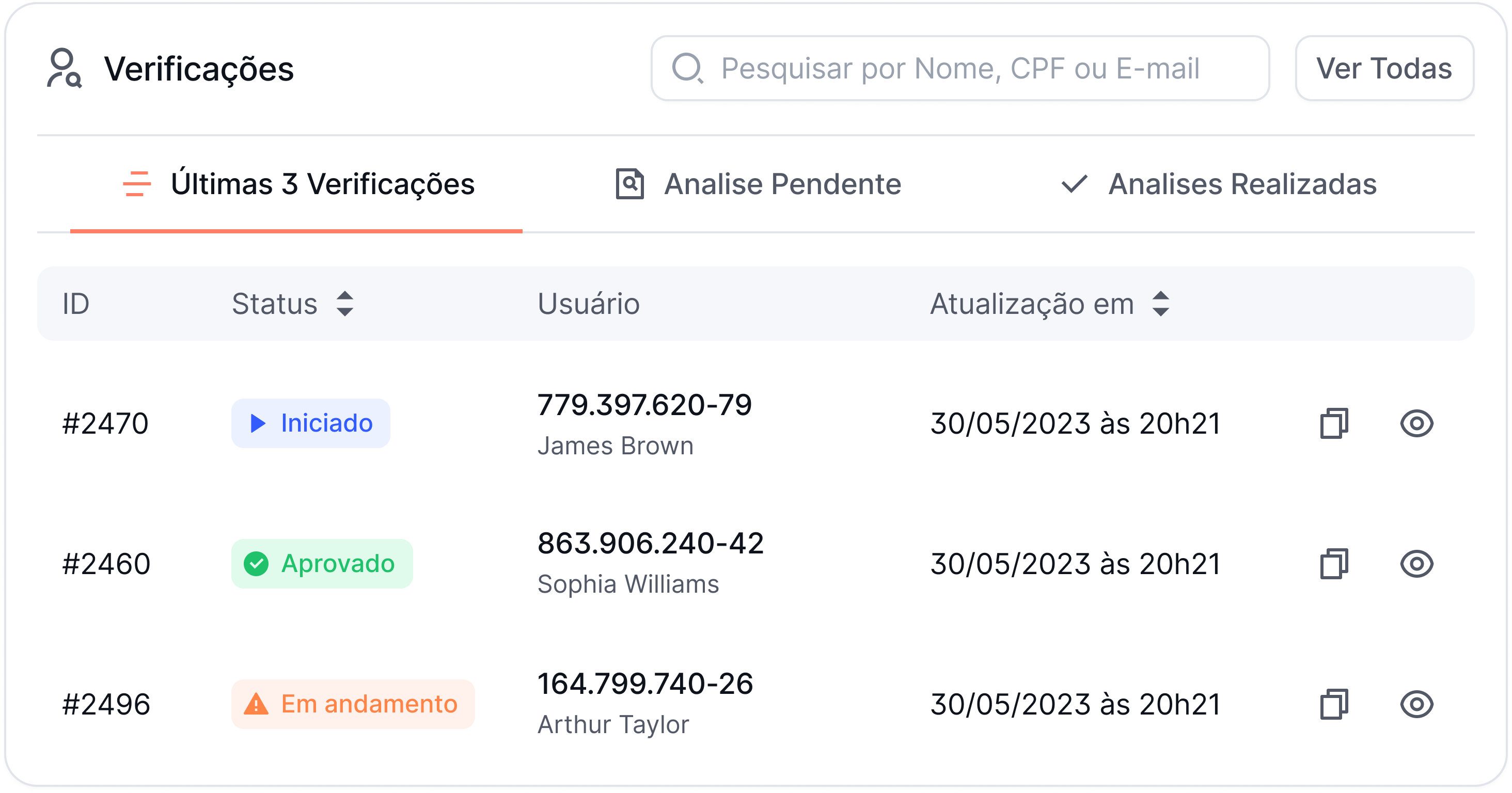View details of verification #2496
This screenshot has height=793, width=1512.
[1416, 704]
